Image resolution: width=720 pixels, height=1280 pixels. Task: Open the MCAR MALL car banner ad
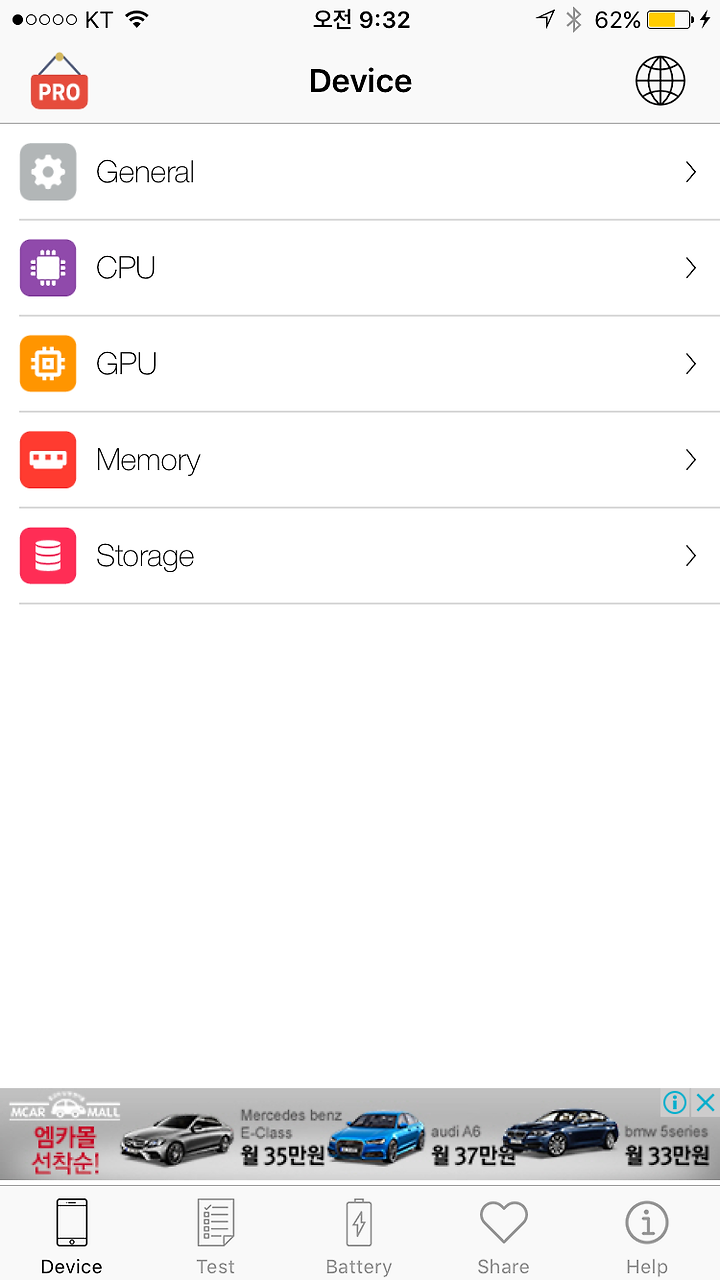pyautogui.click(x=360, y=1134)
